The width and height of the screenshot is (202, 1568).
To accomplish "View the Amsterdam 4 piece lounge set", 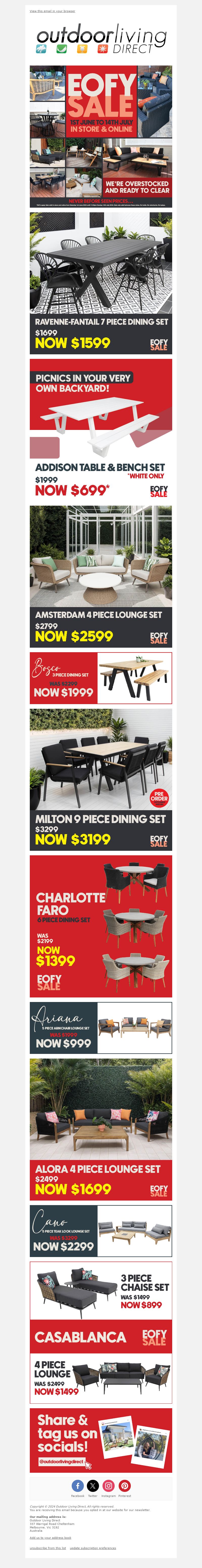I will point(101,576).
